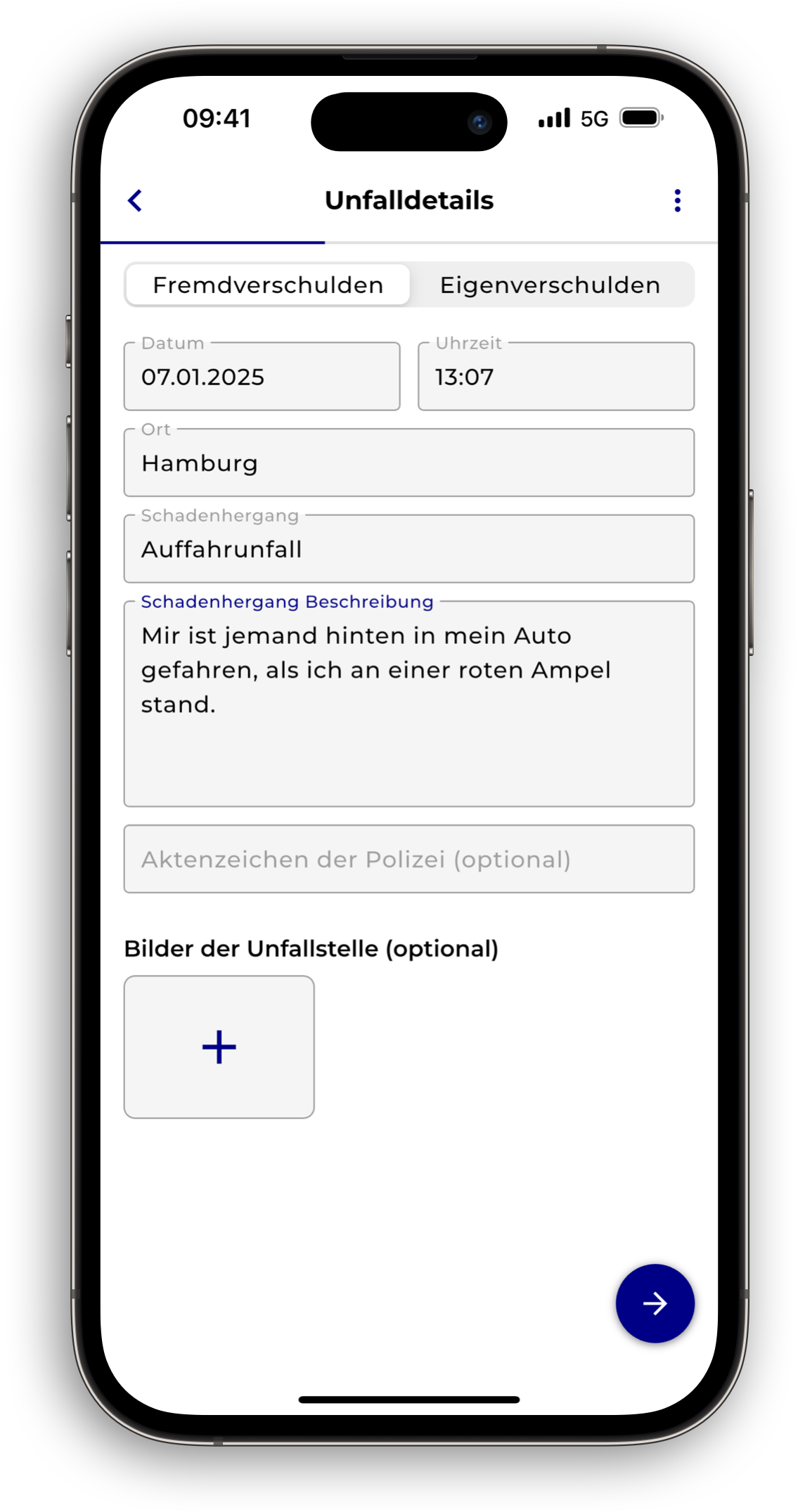Change the Uhrzeit field
798x1512 pixels.
(x=555, y=377)
